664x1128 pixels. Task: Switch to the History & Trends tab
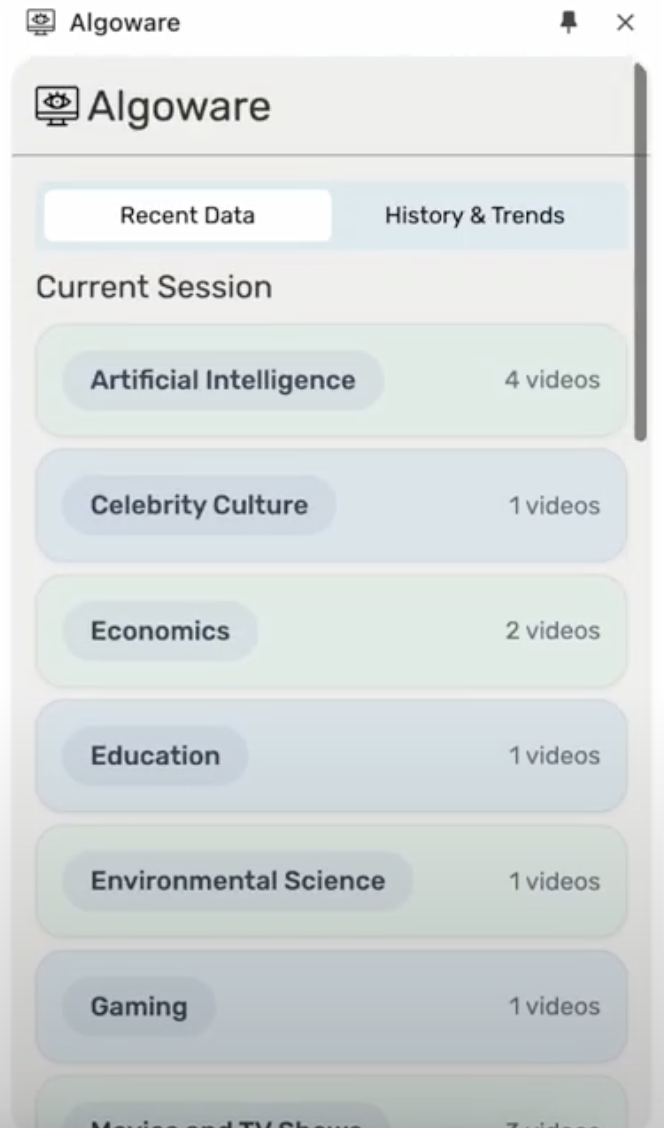tap(474, 215)
